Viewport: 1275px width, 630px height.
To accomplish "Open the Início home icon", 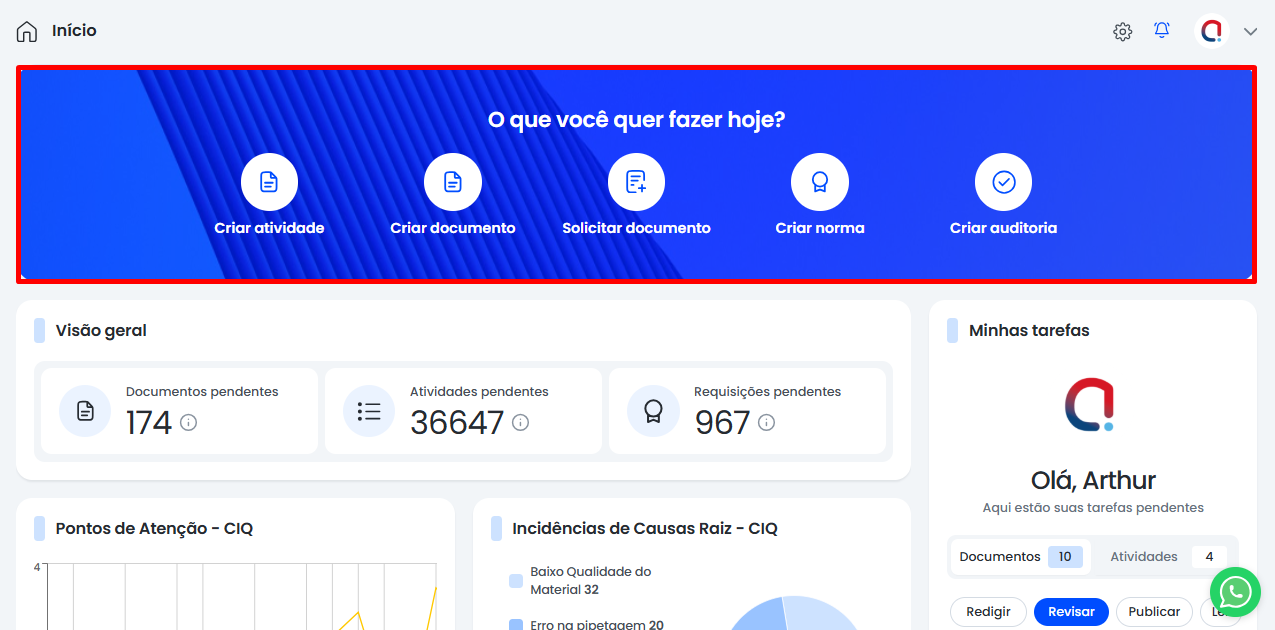I will pyautogui.click(x=27, y=31).
